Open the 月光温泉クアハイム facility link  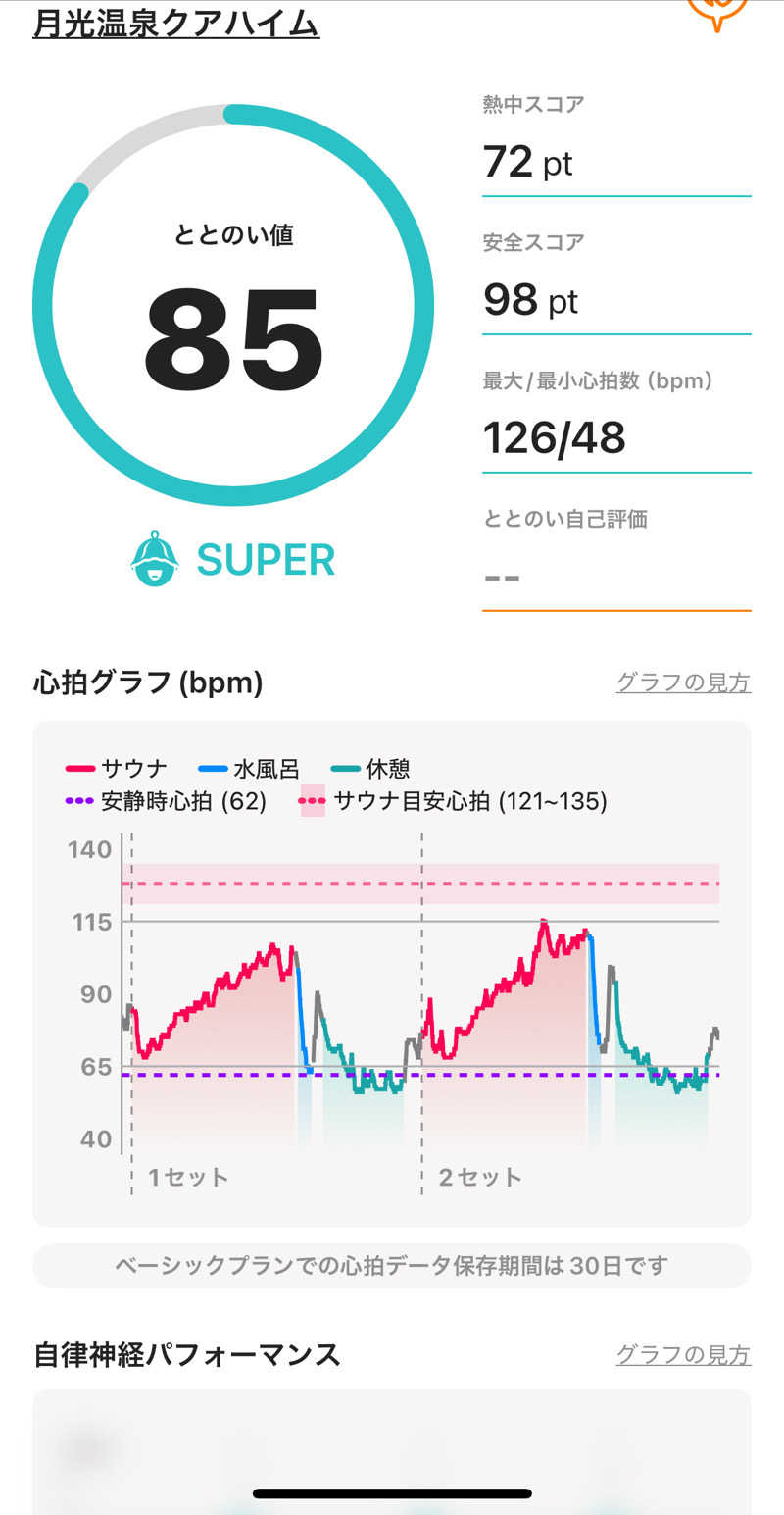(x=176, y=23)
